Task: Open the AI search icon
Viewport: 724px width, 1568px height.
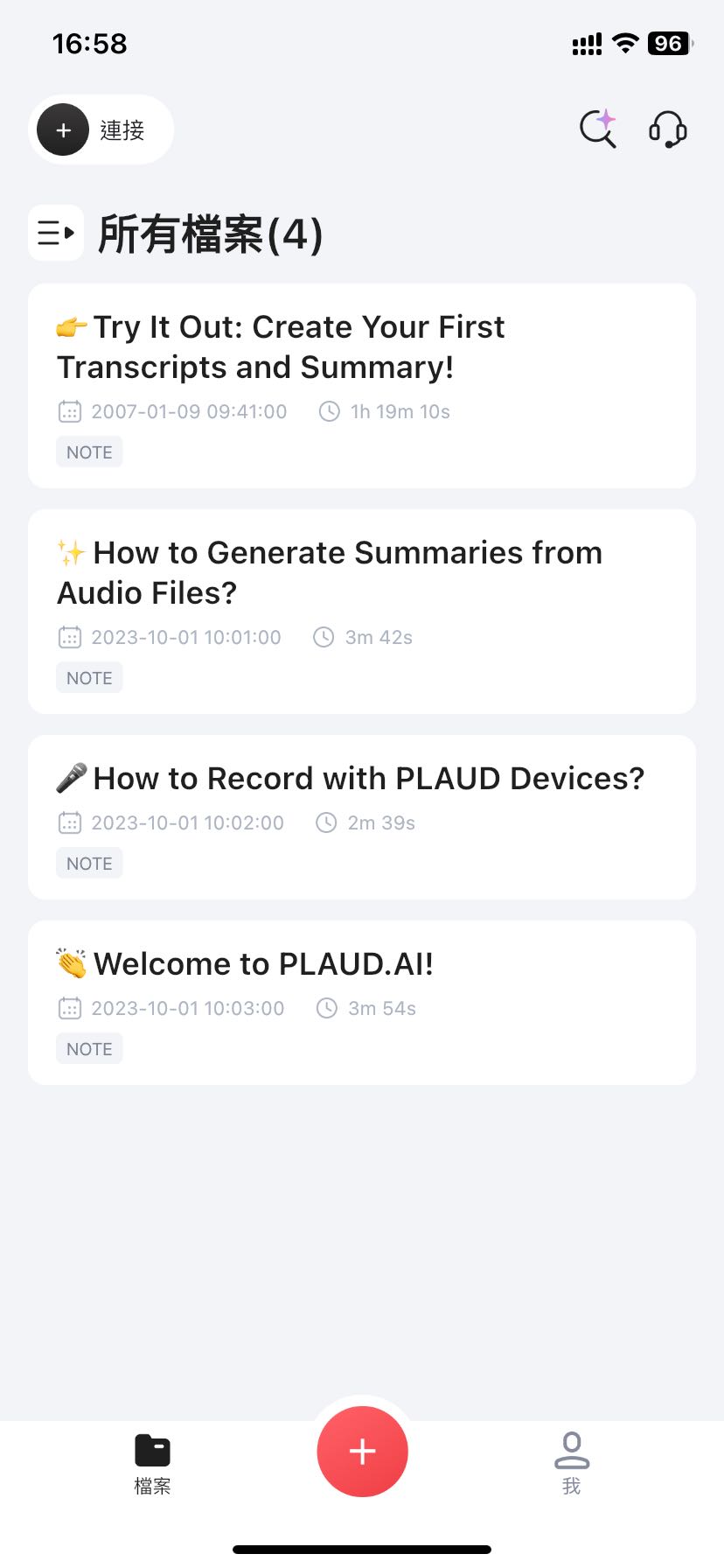Action: [599, 129]
